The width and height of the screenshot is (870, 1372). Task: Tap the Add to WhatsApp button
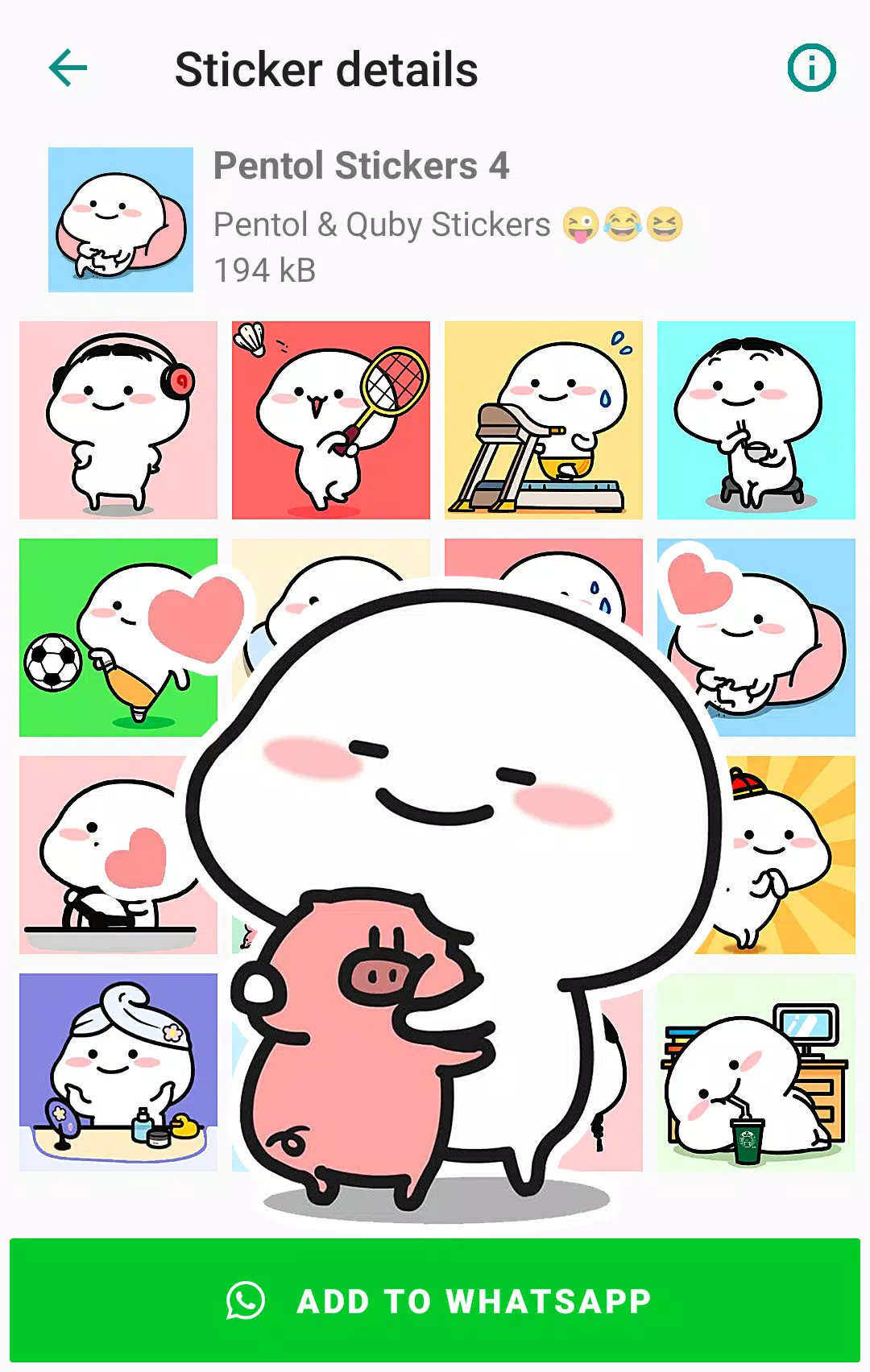435,1300
